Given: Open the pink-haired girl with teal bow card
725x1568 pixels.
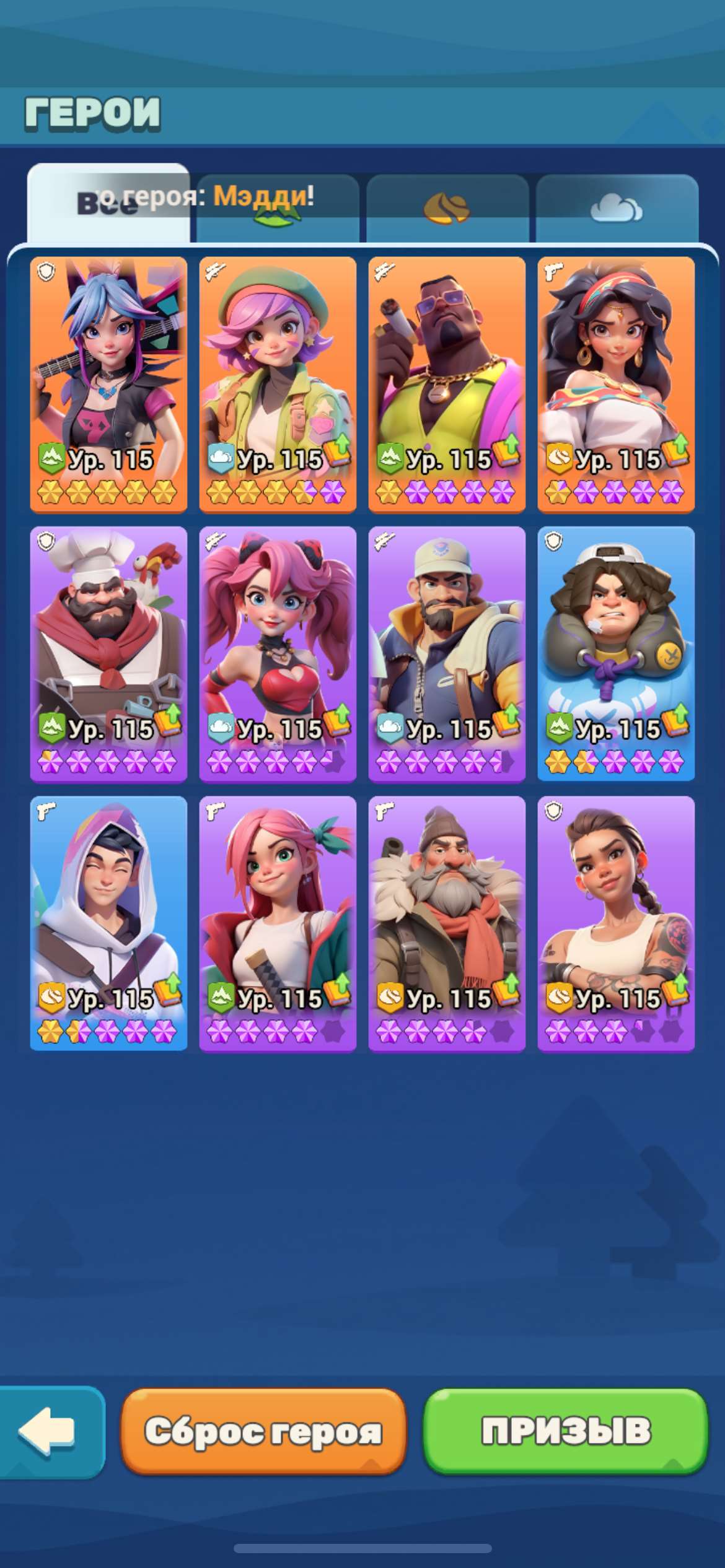Looking at the screenshot, I should [x=278, y=923].
